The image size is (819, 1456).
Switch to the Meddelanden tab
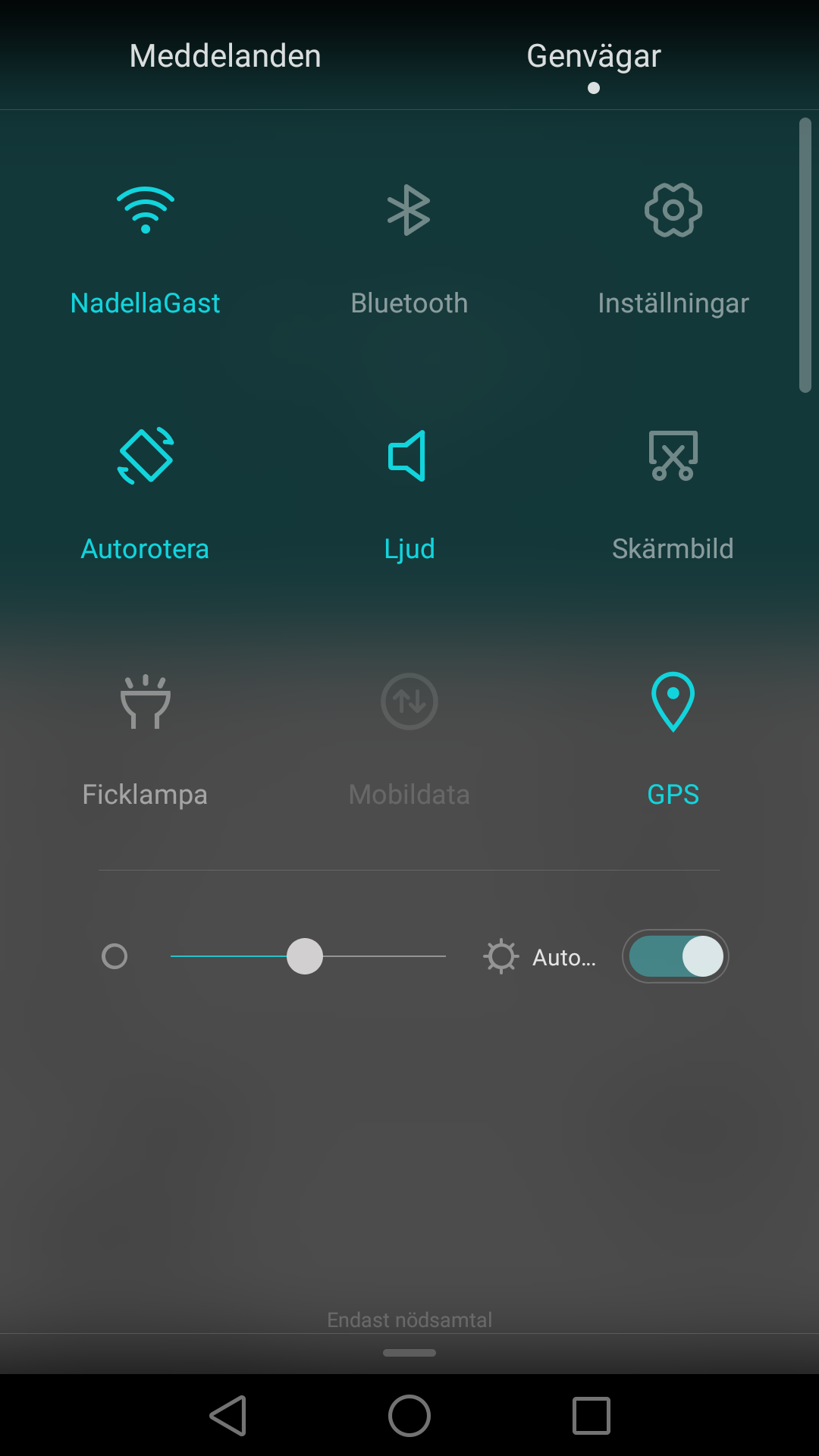pos(225,56)
